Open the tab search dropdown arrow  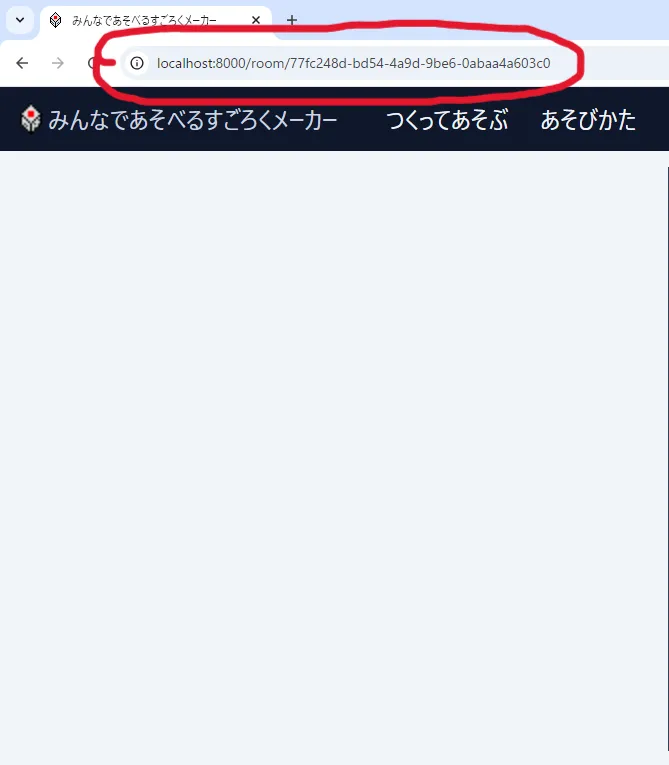pyautogui.click(x=20, y=20)
